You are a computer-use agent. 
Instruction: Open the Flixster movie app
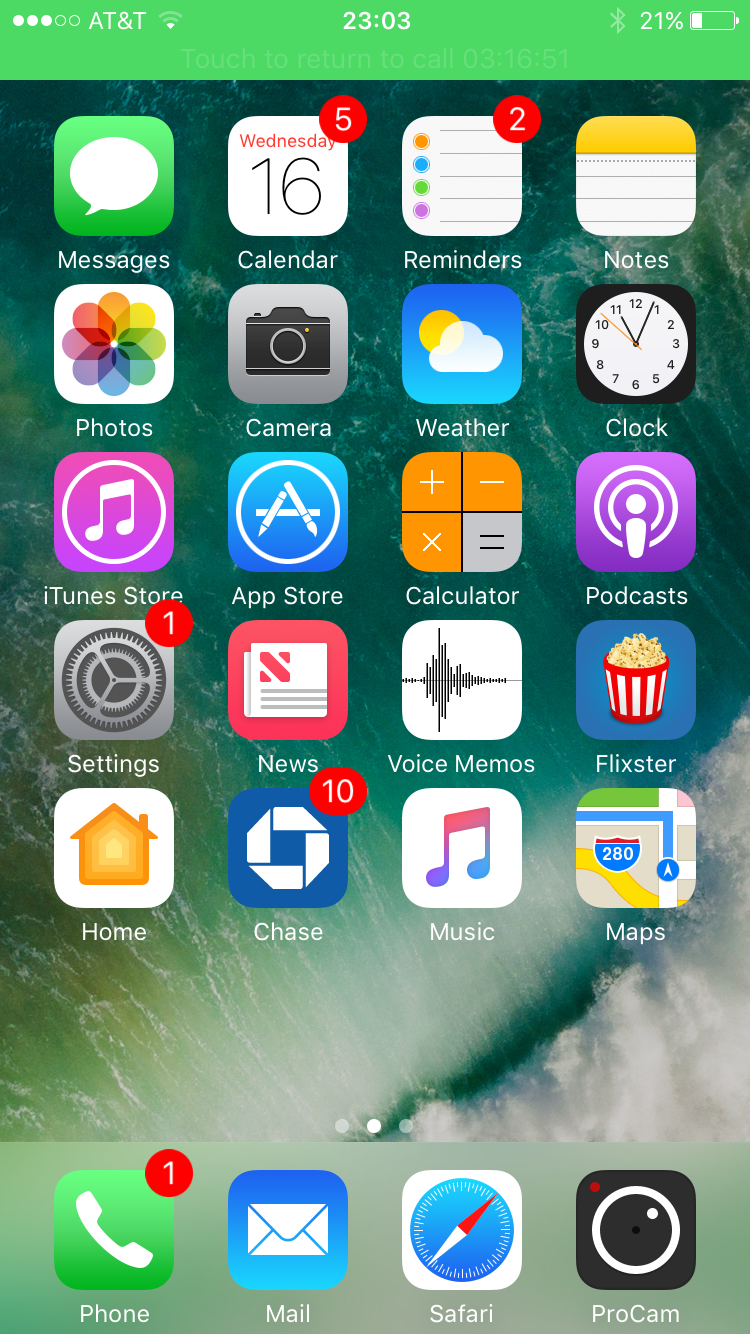tap(636, 680)
